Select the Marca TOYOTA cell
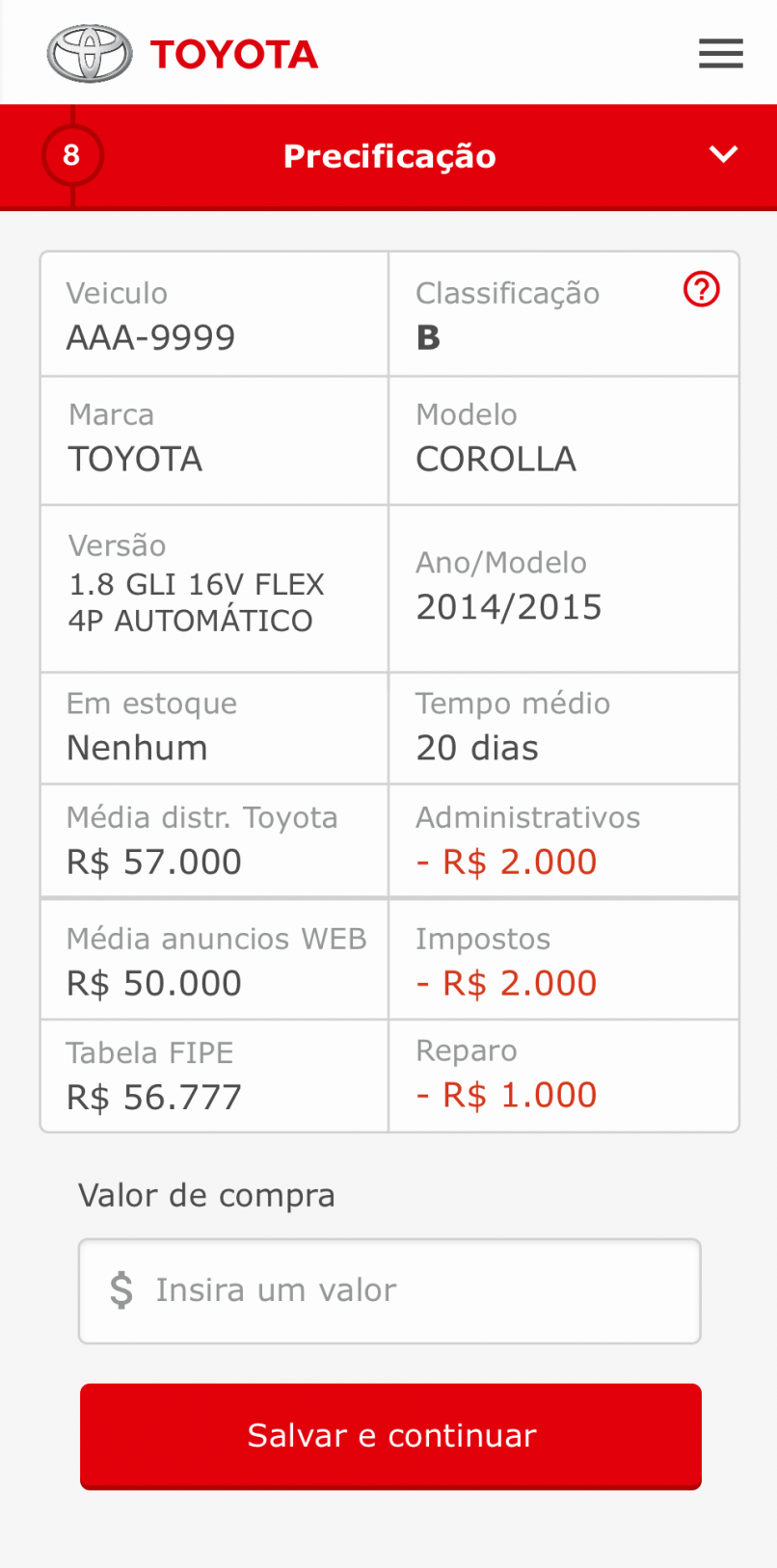 213,439
